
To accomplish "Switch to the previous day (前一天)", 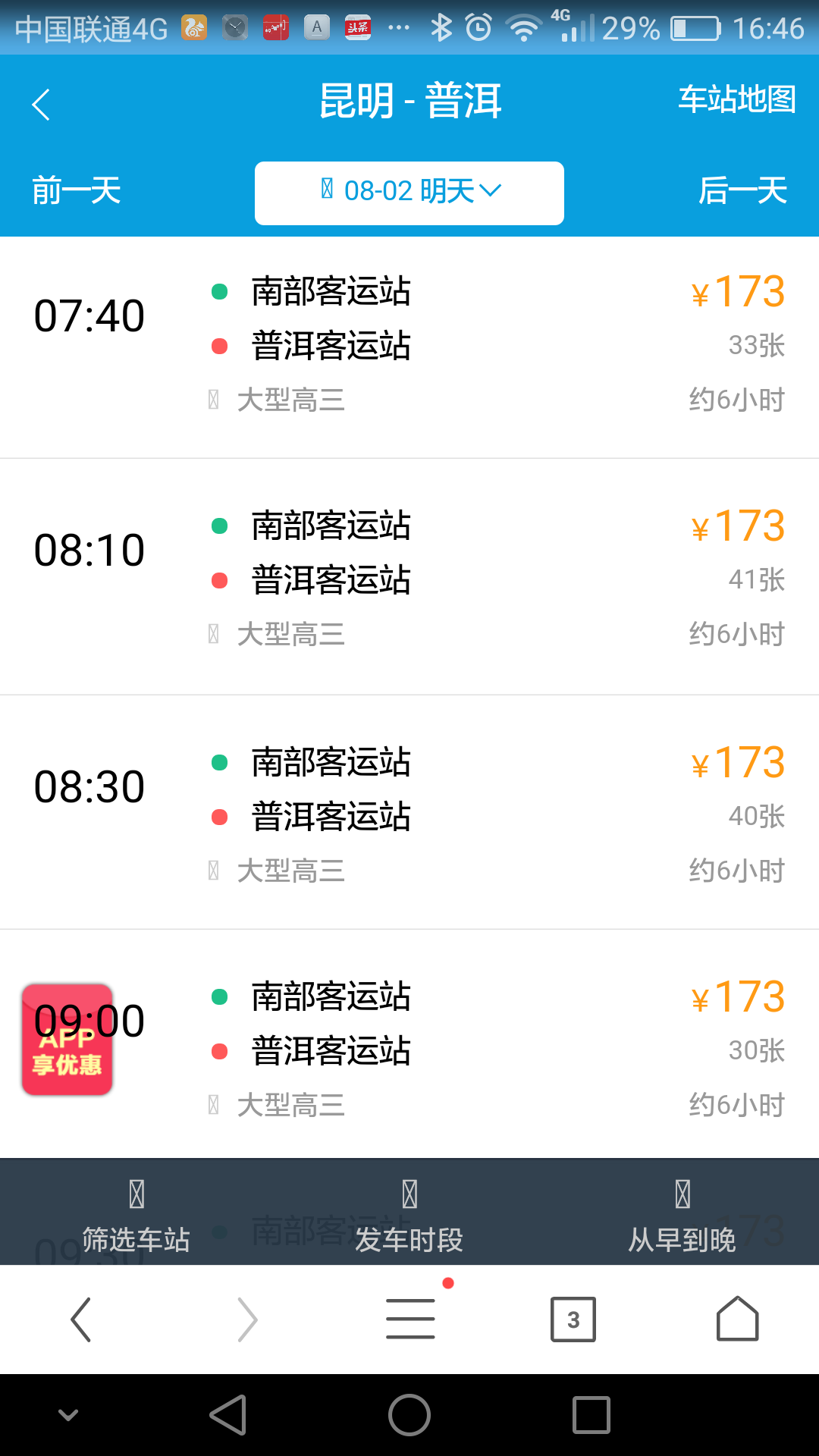I will [x=77, y=190].
